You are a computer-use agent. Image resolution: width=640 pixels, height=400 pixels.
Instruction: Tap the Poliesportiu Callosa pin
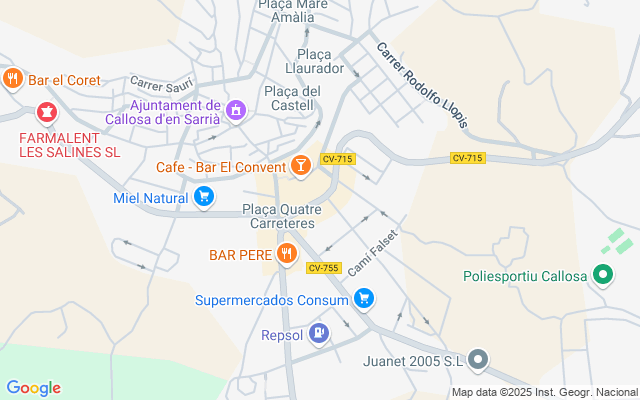click(x=603, y=275)
